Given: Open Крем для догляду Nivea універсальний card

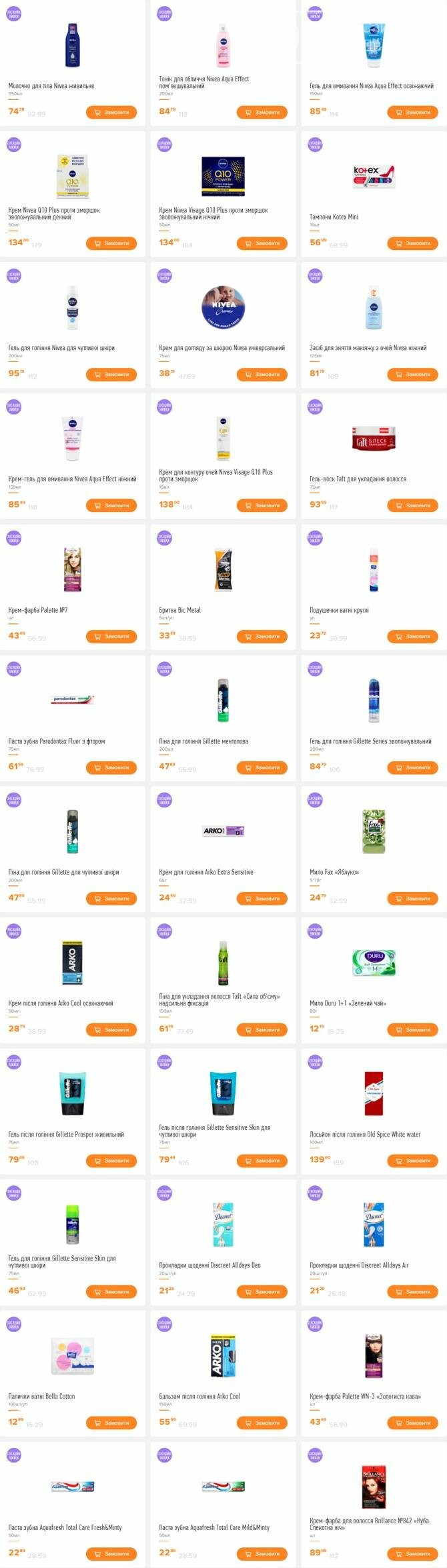Looking at the screenshot, I should [223, 308].
